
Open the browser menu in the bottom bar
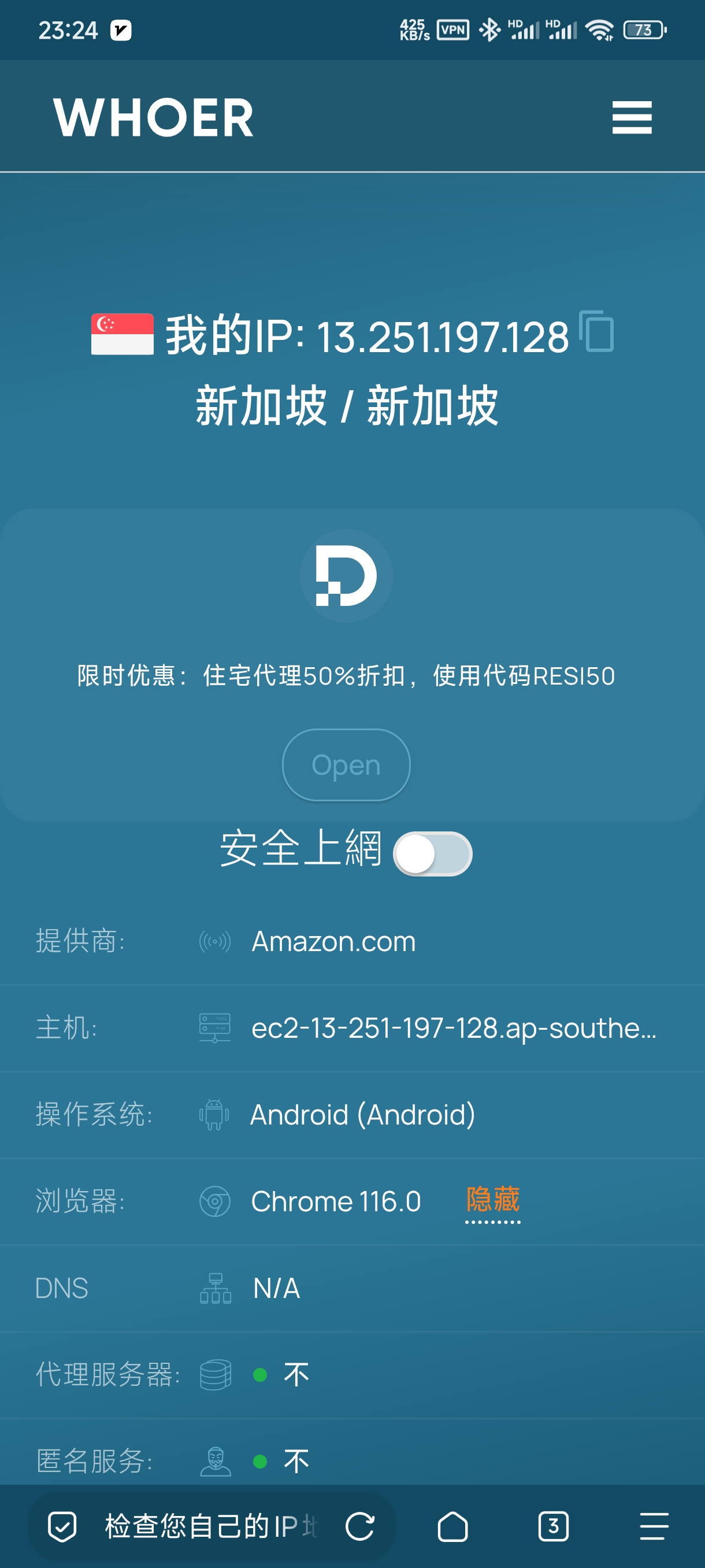654,1526
